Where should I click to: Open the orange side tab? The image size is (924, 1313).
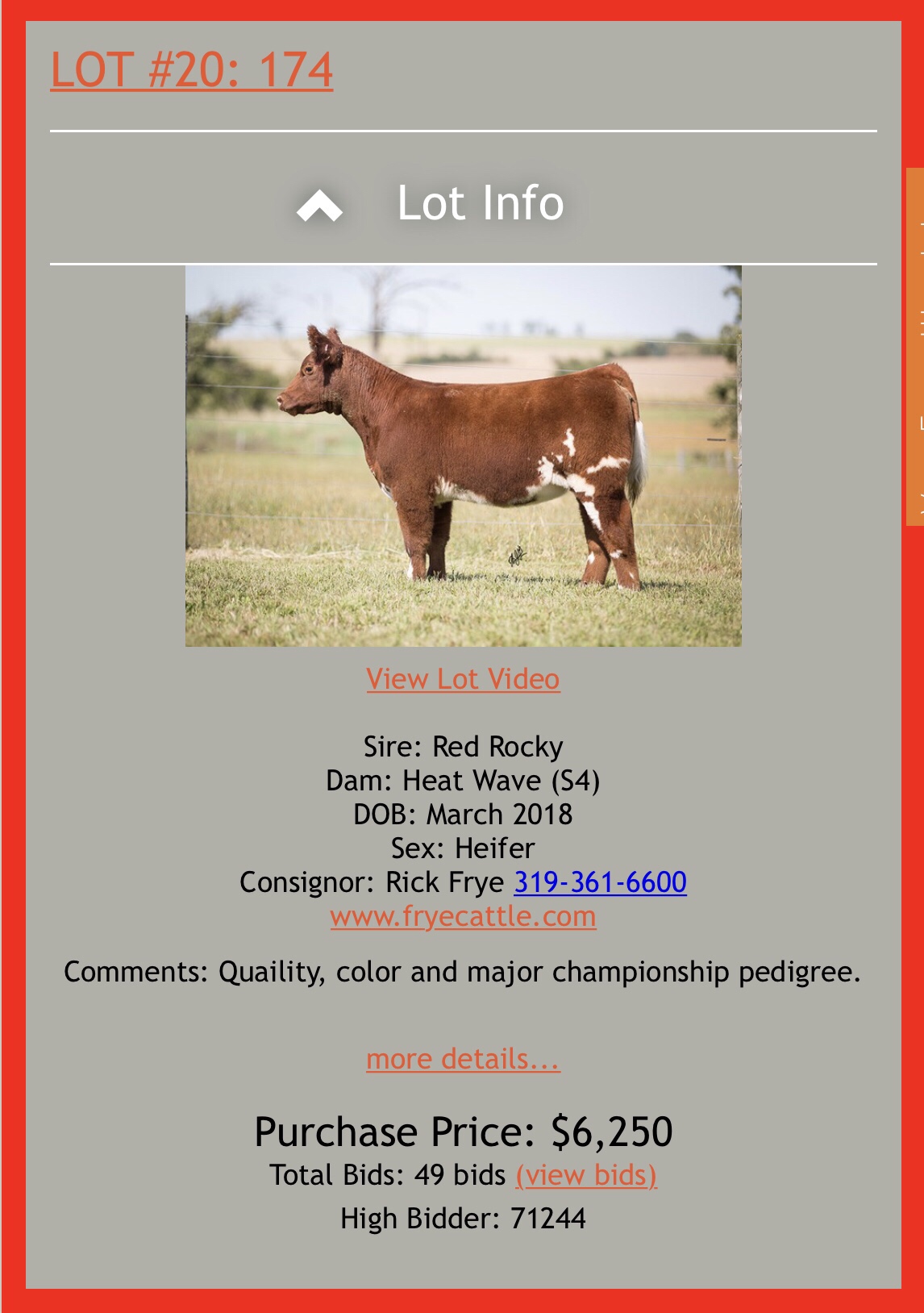click(914, 347)
